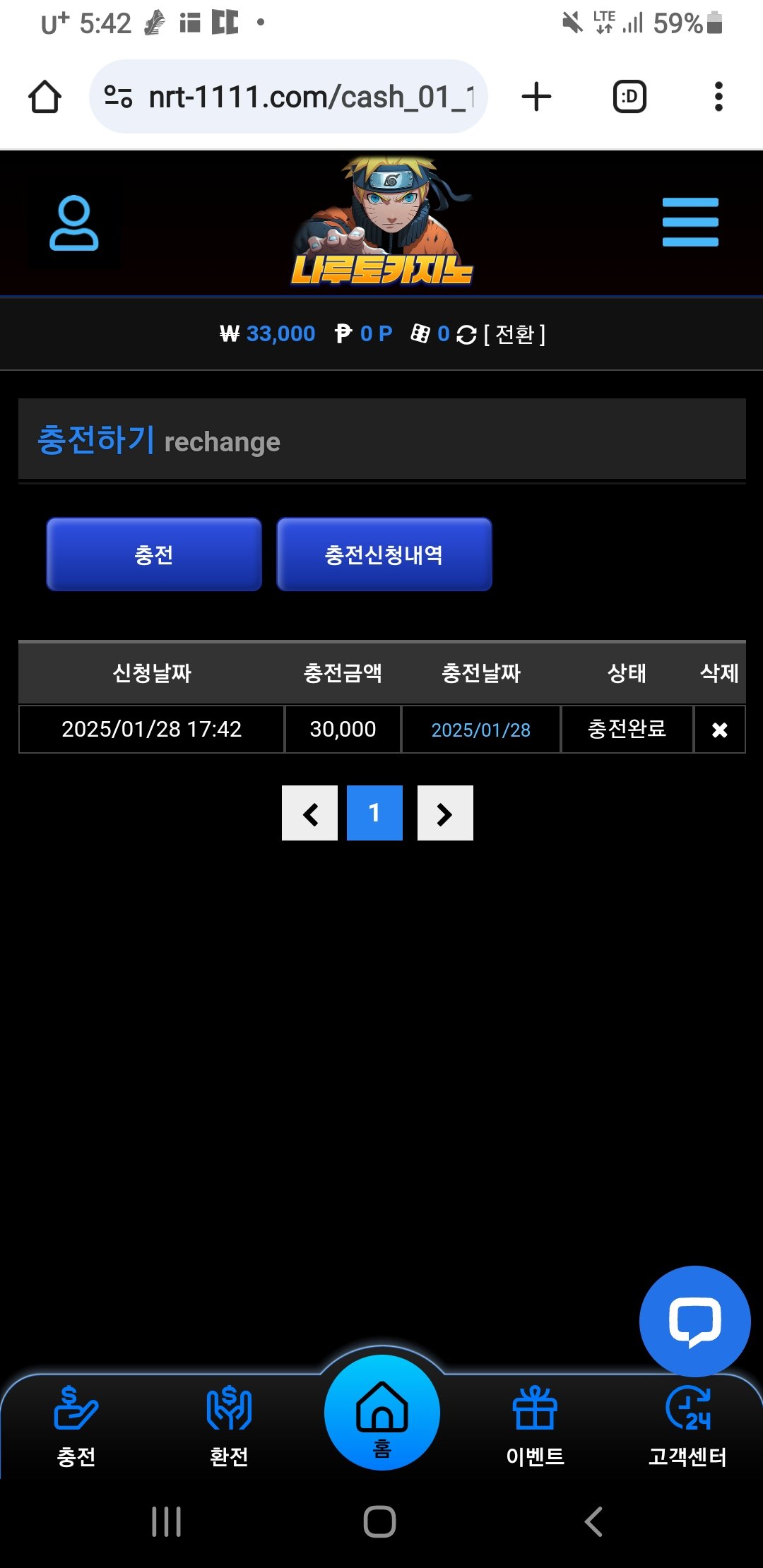Go to the next page arrow
Viewport: 763px width, 1568px height.
(x=445, y=814)
